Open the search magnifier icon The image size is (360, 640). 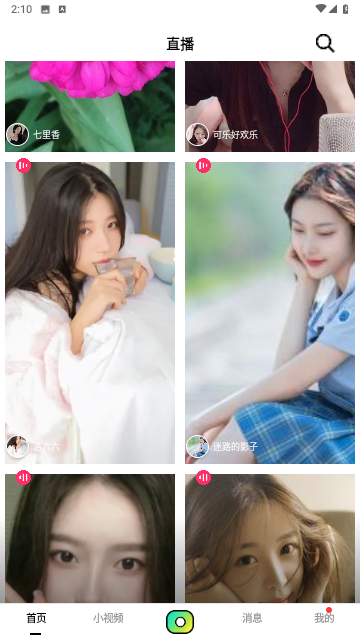coord(325,43)
